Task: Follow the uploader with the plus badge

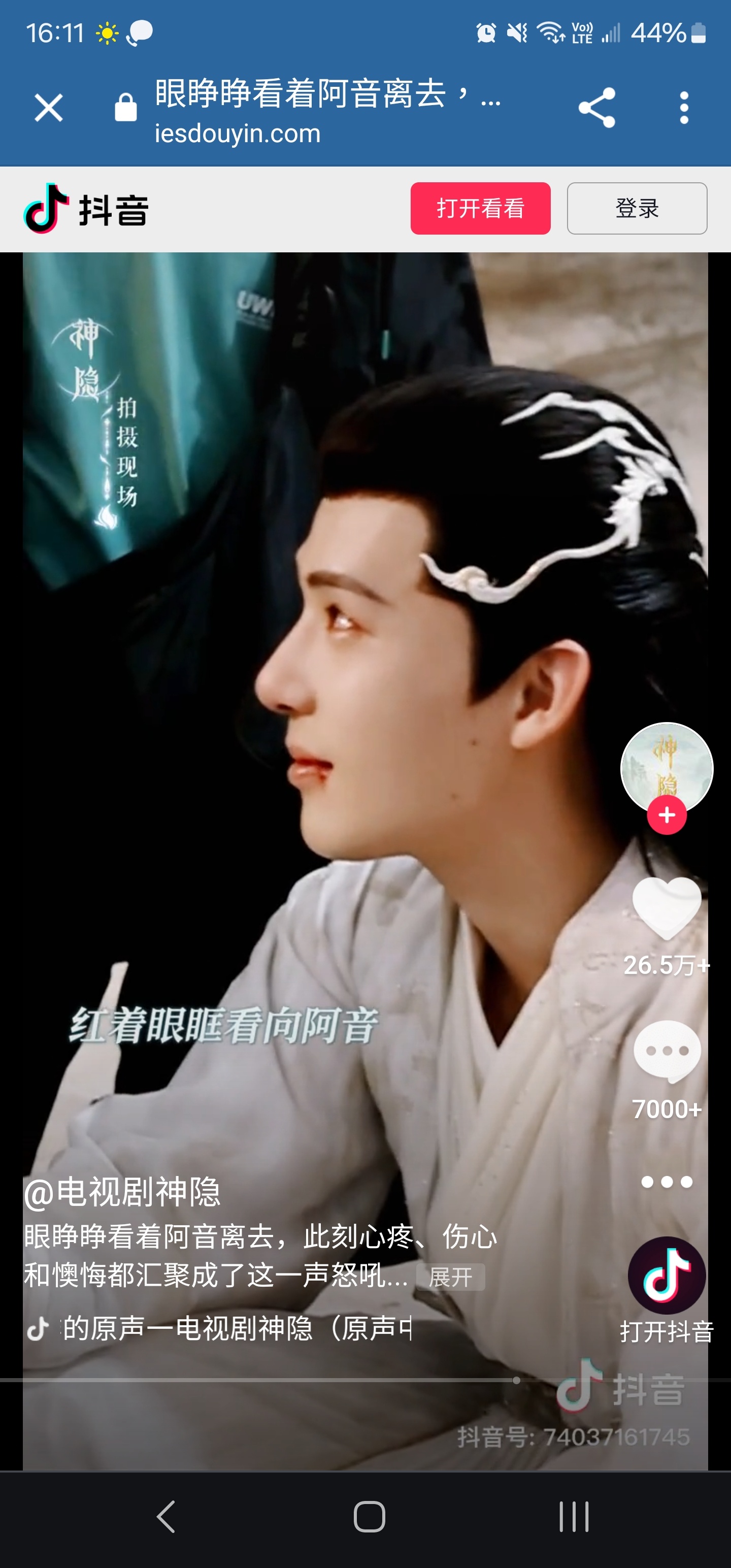Action: click(x=667, y=814)
